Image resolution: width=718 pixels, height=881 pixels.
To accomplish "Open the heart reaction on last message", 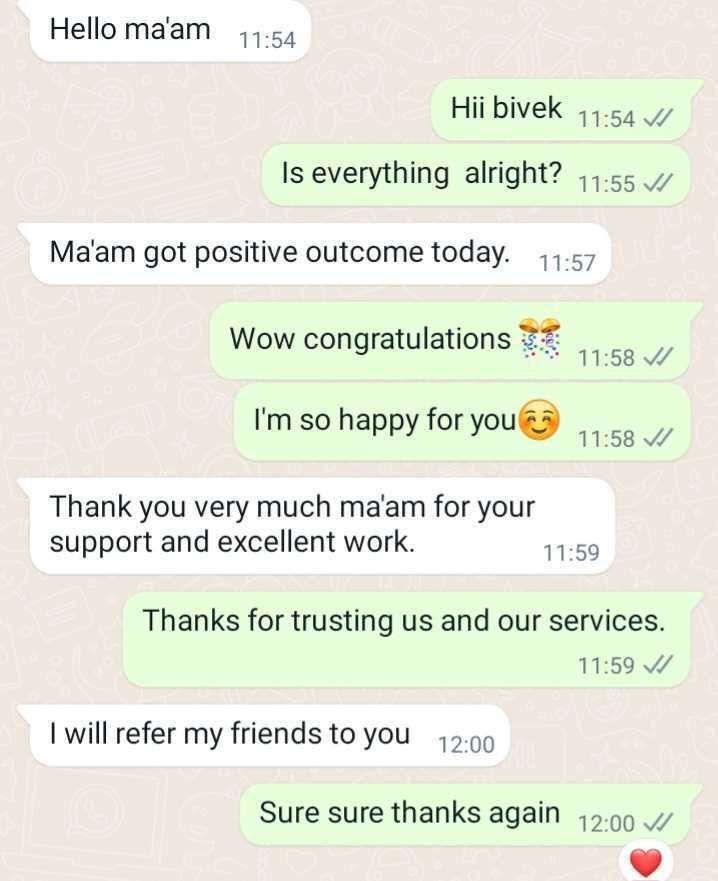I will point(646,862).
